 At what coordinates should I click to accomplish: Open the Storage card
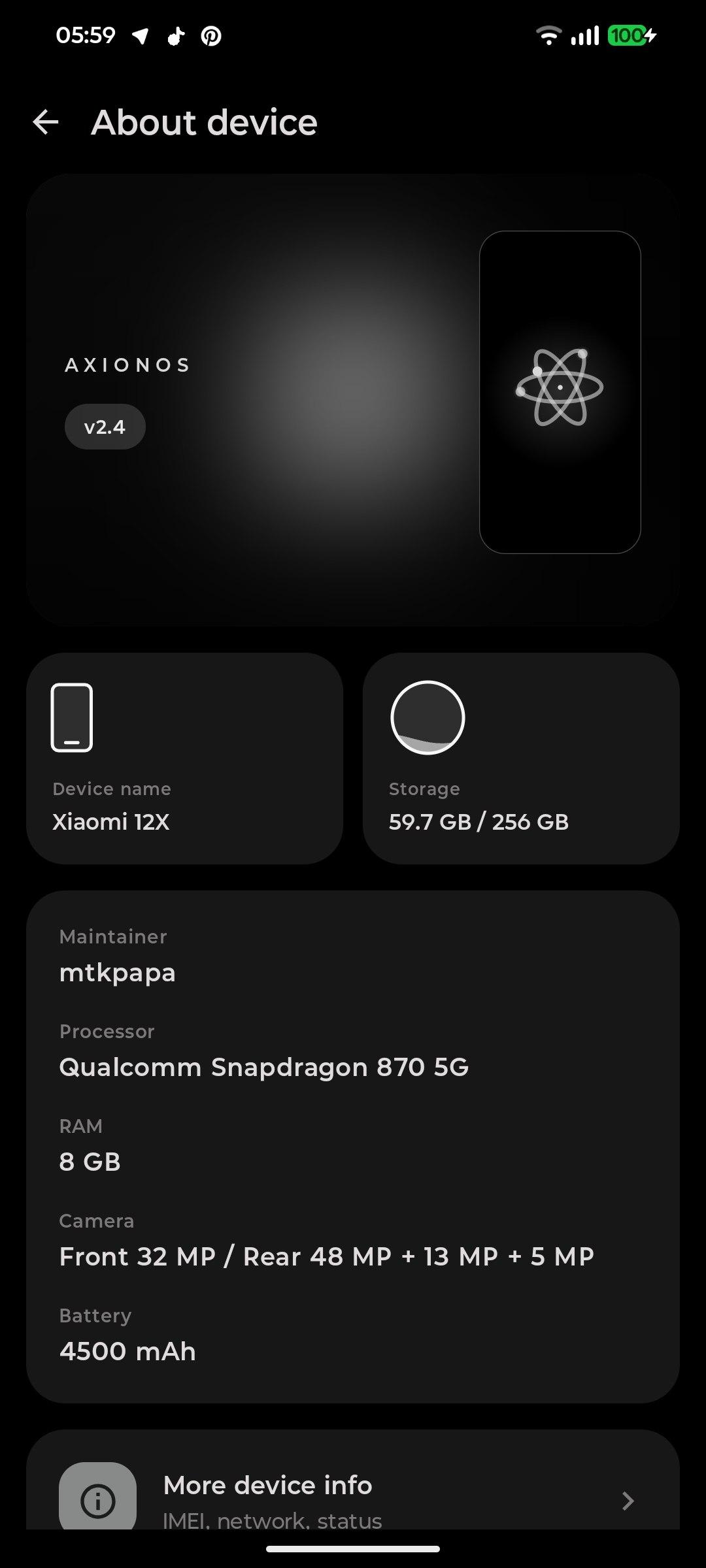click(x=520, y=758)
